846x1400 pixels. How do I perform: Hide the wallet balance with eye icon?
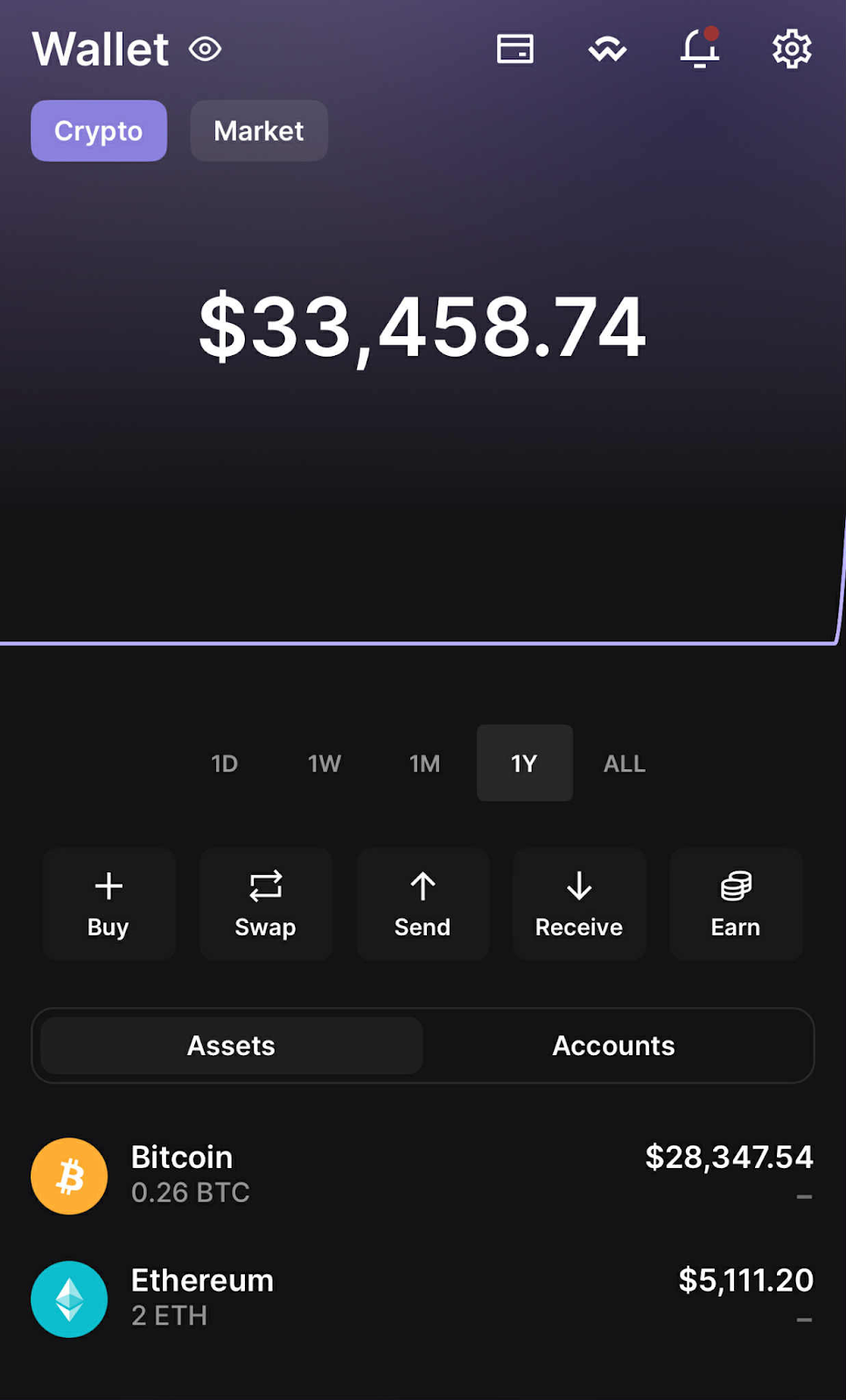[205, 49]
